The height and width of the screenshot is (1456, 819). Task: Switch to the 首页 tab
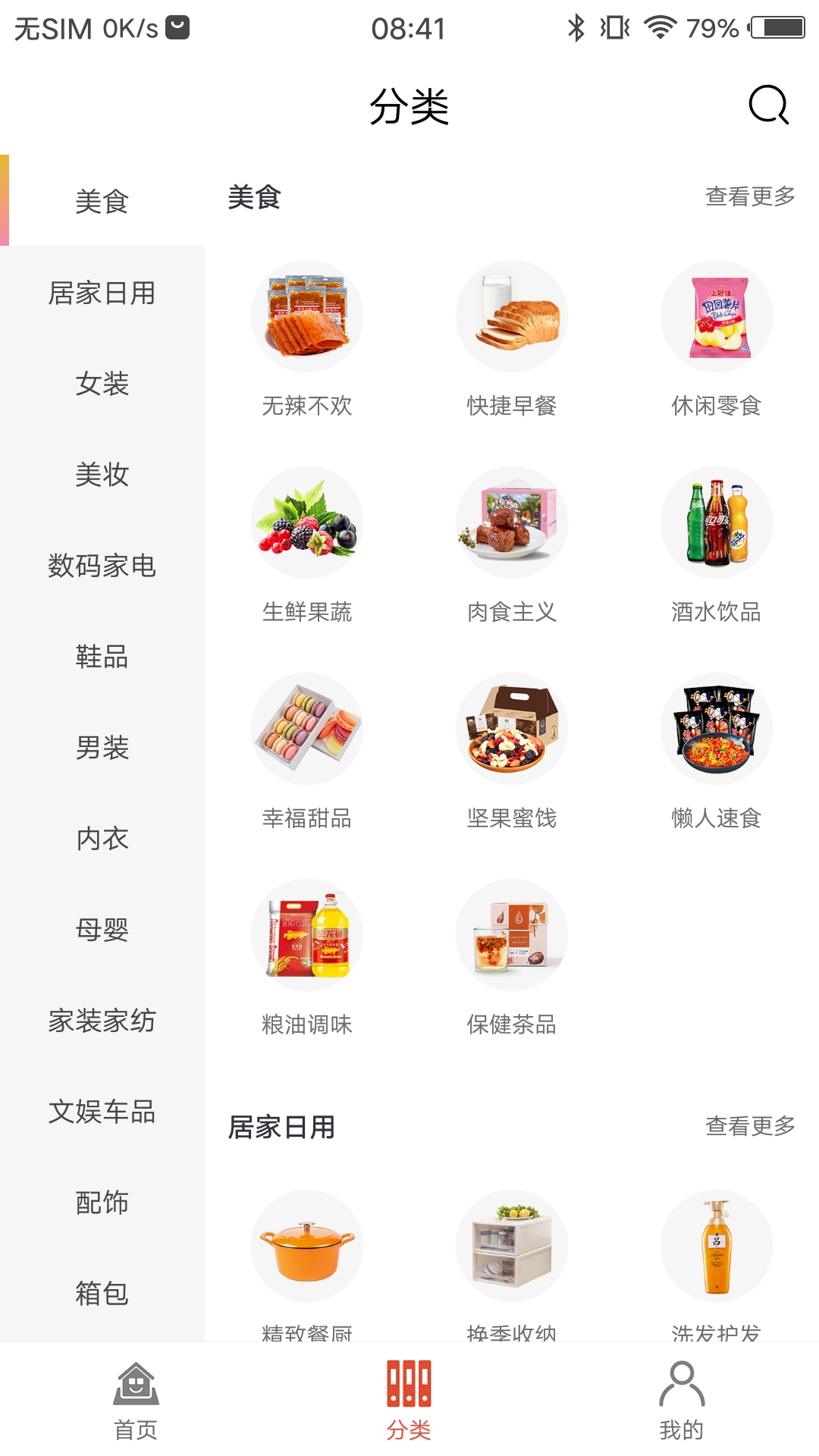136,1401
